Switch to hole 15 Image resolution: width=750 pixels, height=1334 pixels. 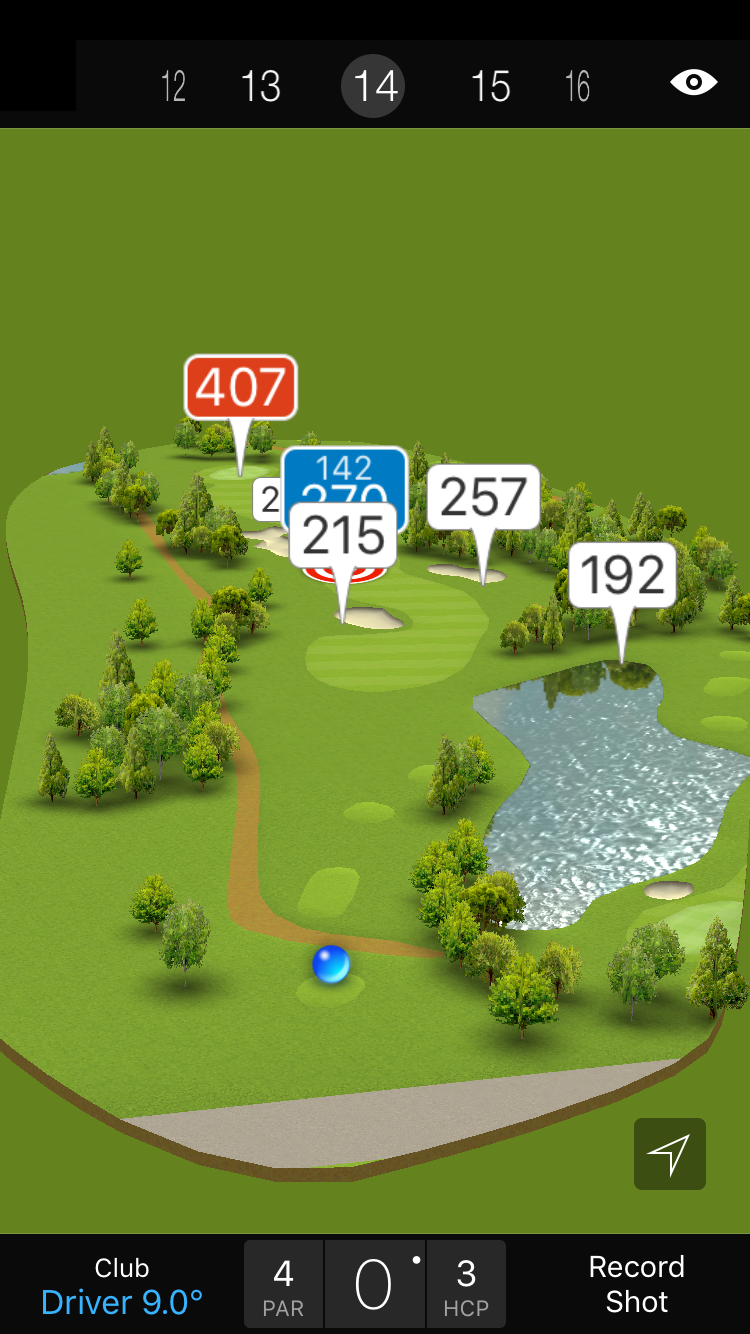pyautogui.click(x=490, y=86)
